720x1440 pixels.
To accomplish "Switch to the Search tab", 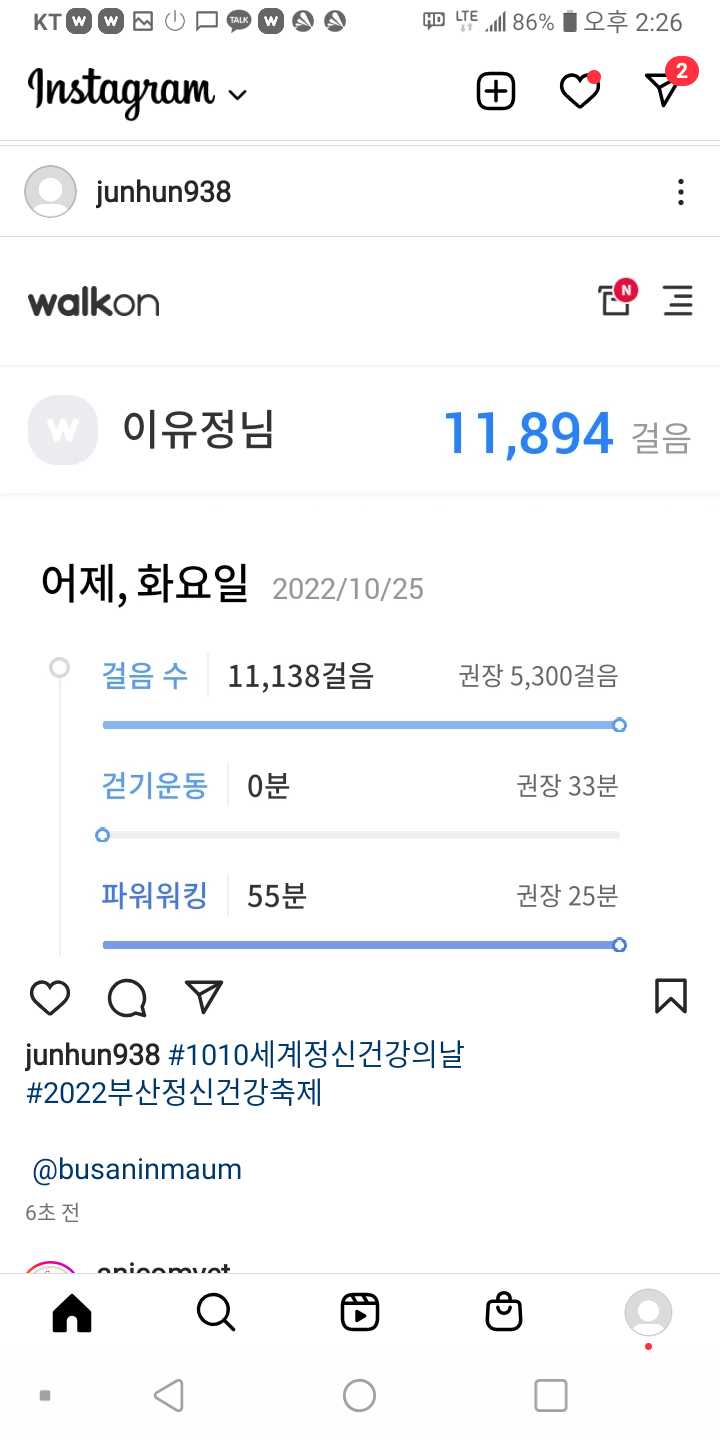I will [216, 1312].
